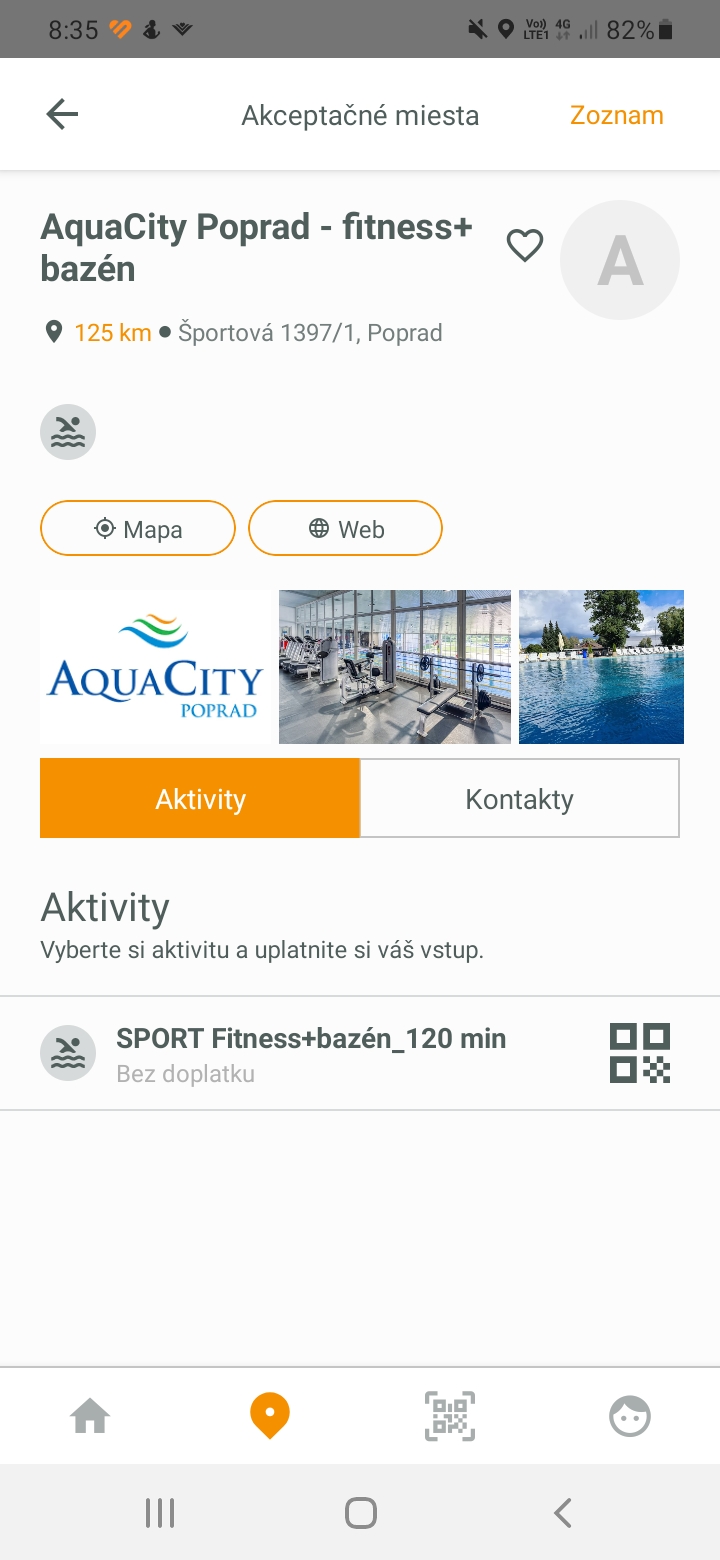
Task: Tap the system home button
Action: (x=360, y=1513)
